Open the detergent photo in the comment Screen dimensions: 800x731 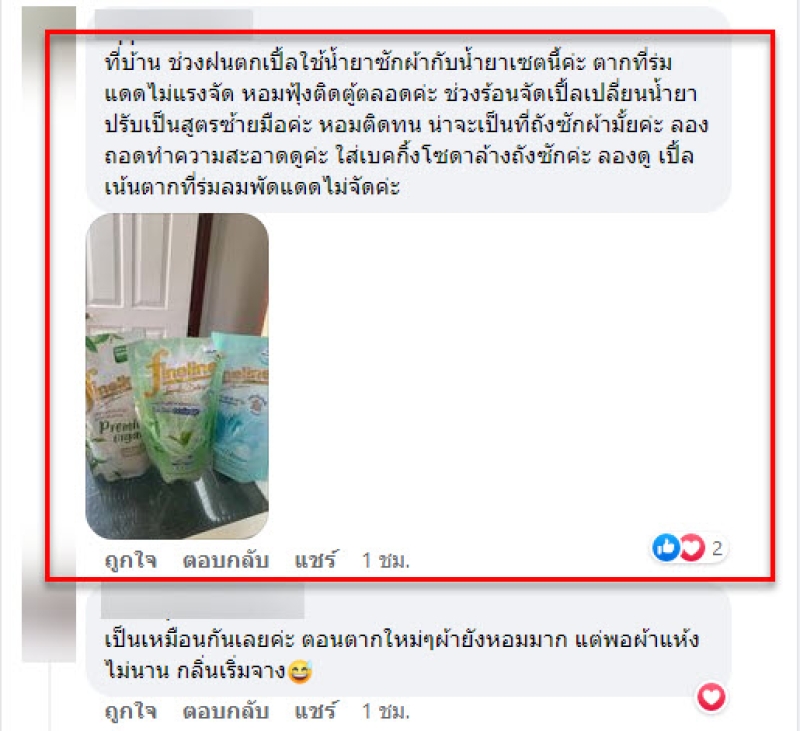tap(177, 378)
